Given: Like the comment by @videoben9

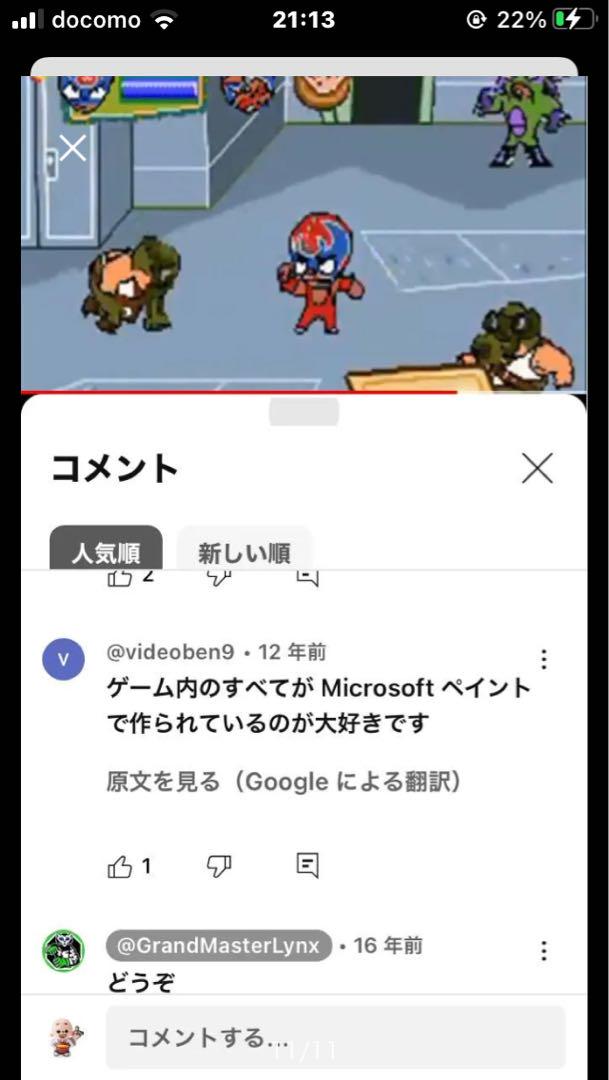Looking at the screenshot, I should [120, 866].
